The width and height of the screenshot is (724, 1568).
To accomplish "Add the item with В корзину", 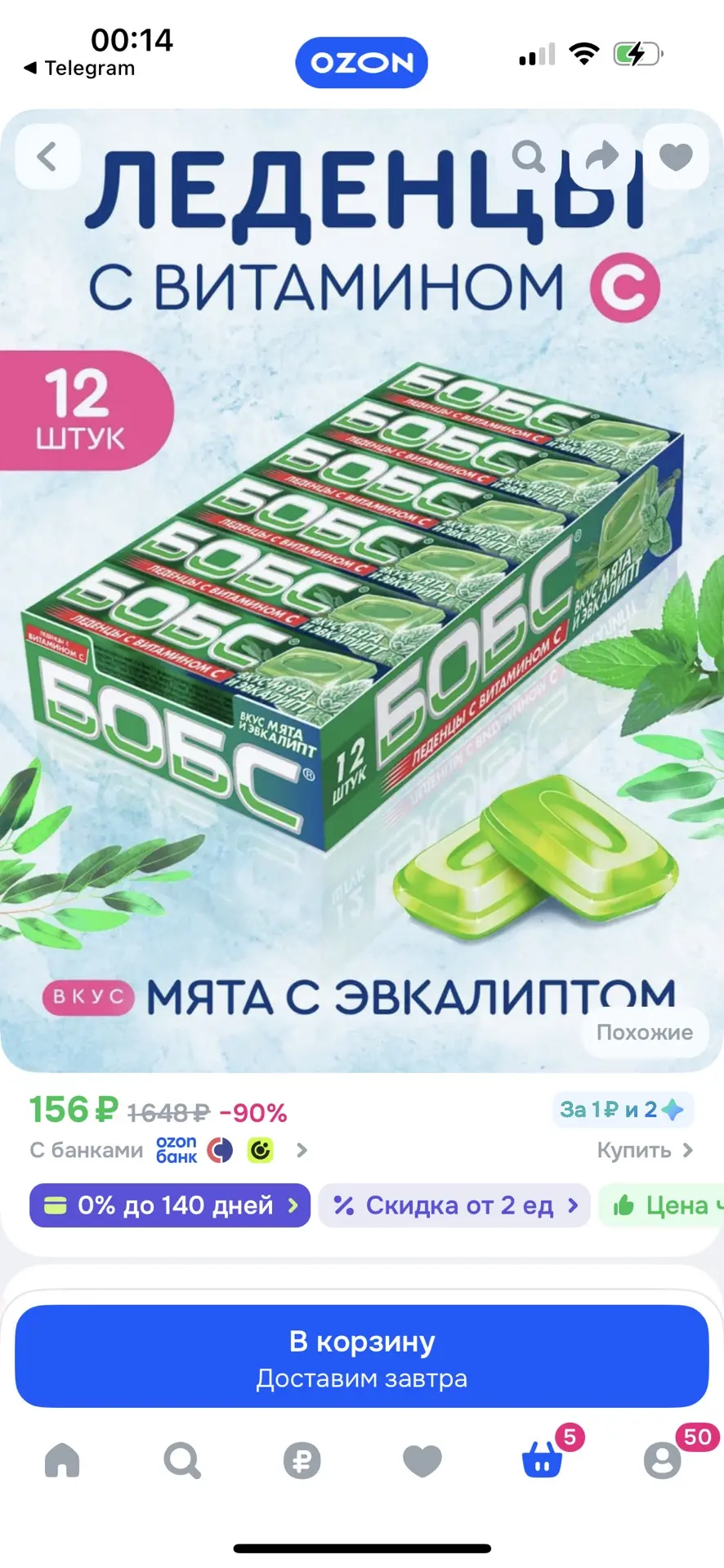I will pyautogui.click(x=362, y=1356).
